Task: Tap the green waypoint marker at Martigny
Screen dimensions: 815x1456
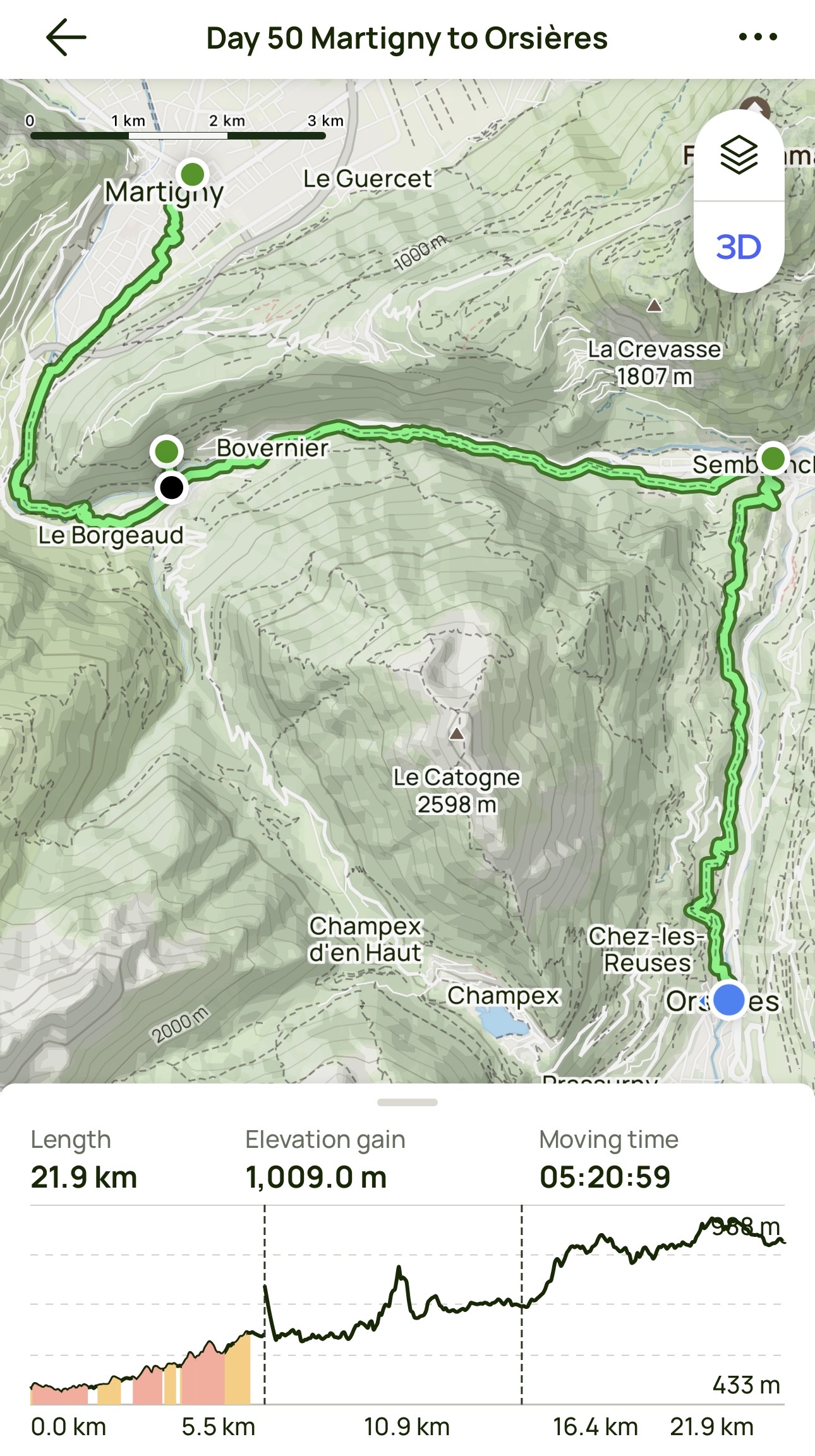Action: tap(192, 174)
